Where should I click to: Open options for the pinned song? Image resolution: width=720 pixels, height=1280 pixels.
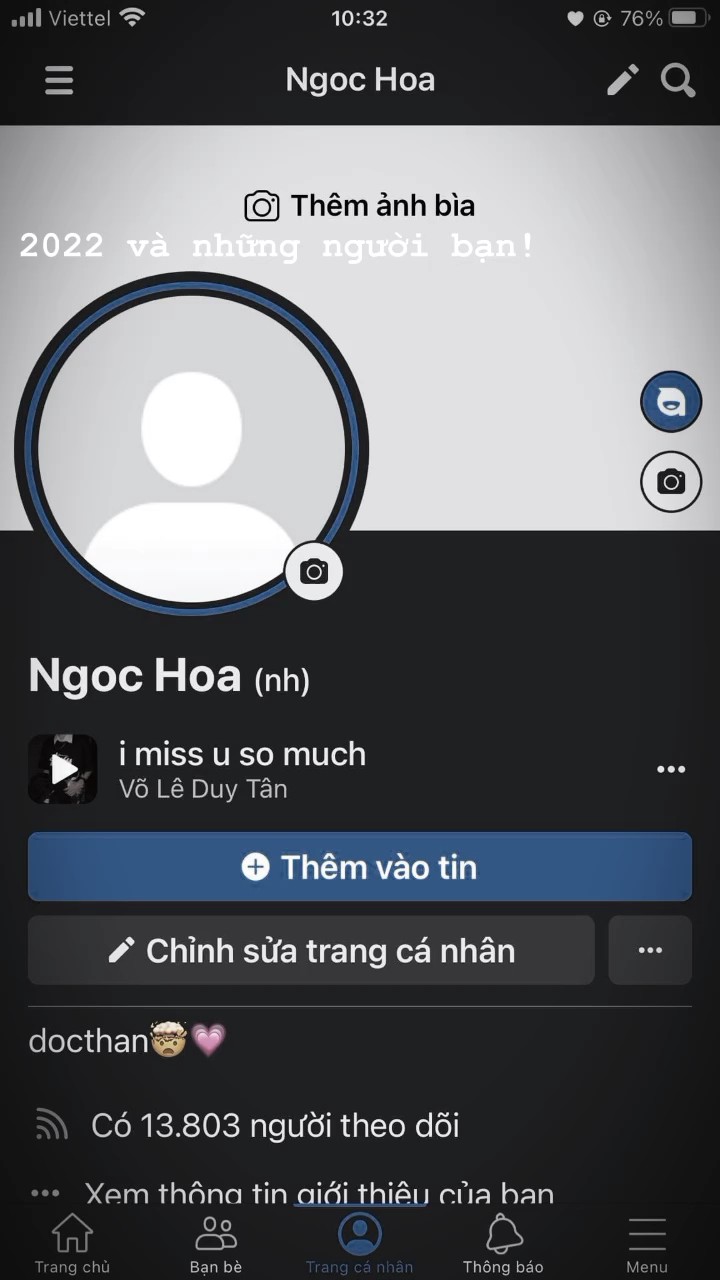tap(671, 769)
